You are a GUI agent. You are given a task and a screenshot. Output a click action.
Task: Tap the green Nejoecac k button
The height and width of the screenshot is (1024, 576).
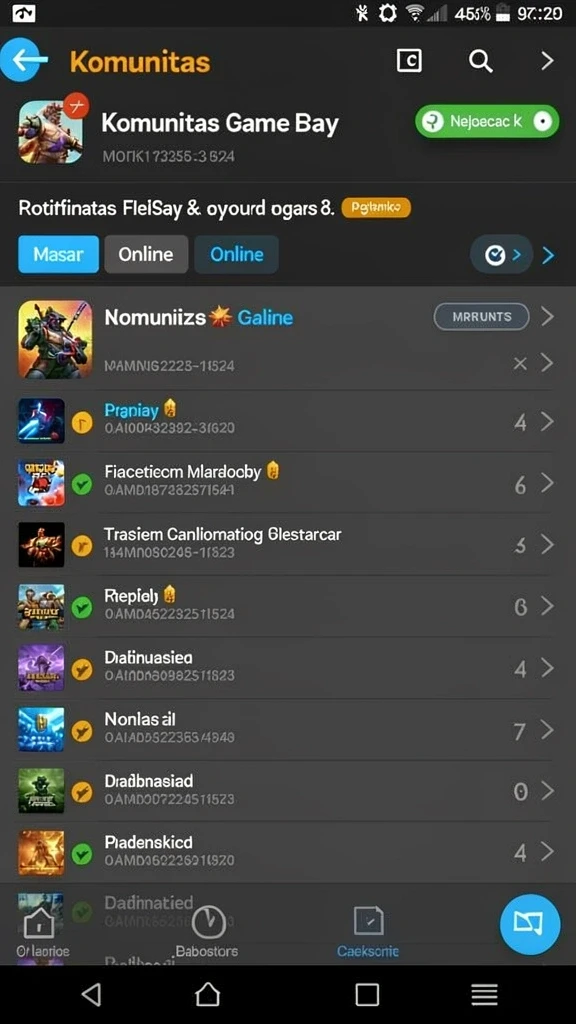point(487,121)
